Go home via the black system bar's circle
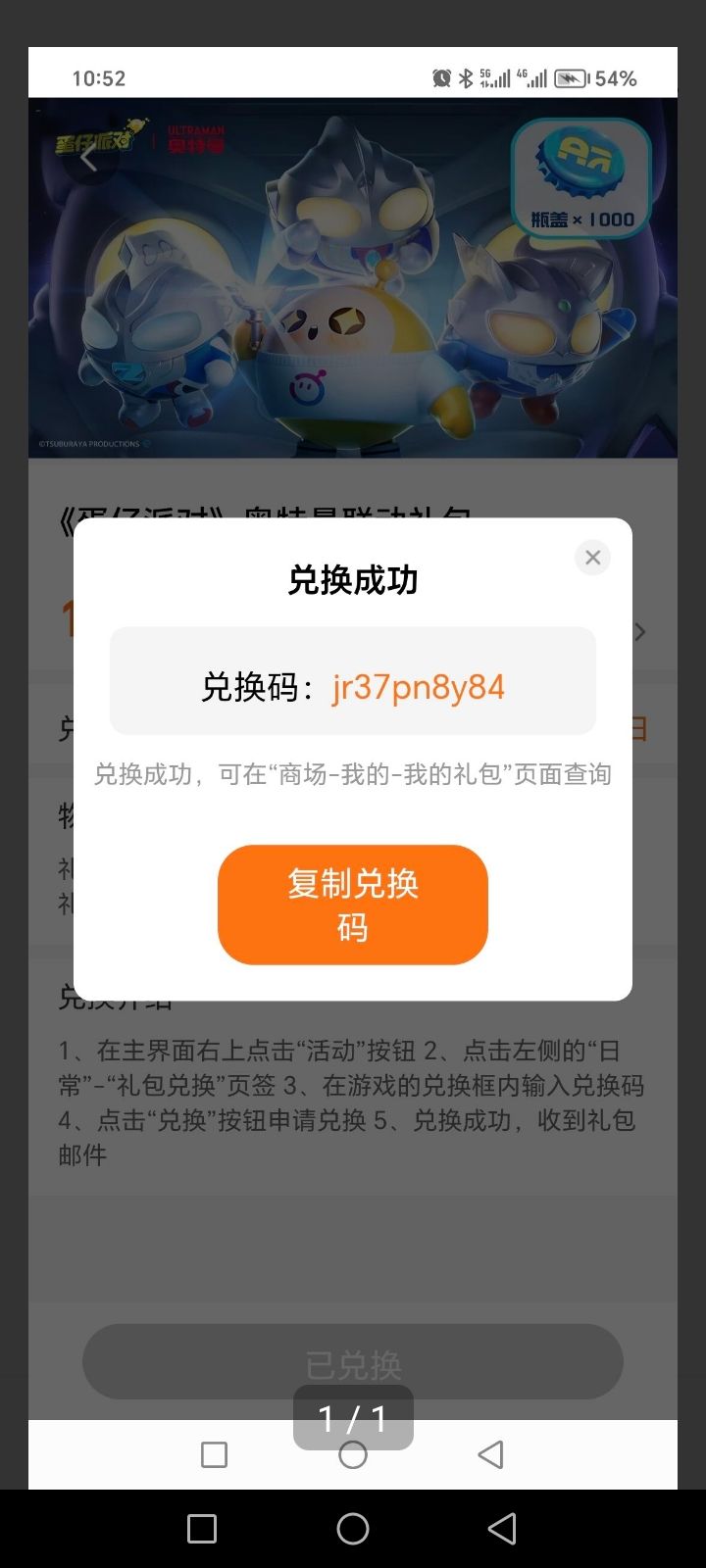706x1568 pixels. click(x=353, y=1529)
